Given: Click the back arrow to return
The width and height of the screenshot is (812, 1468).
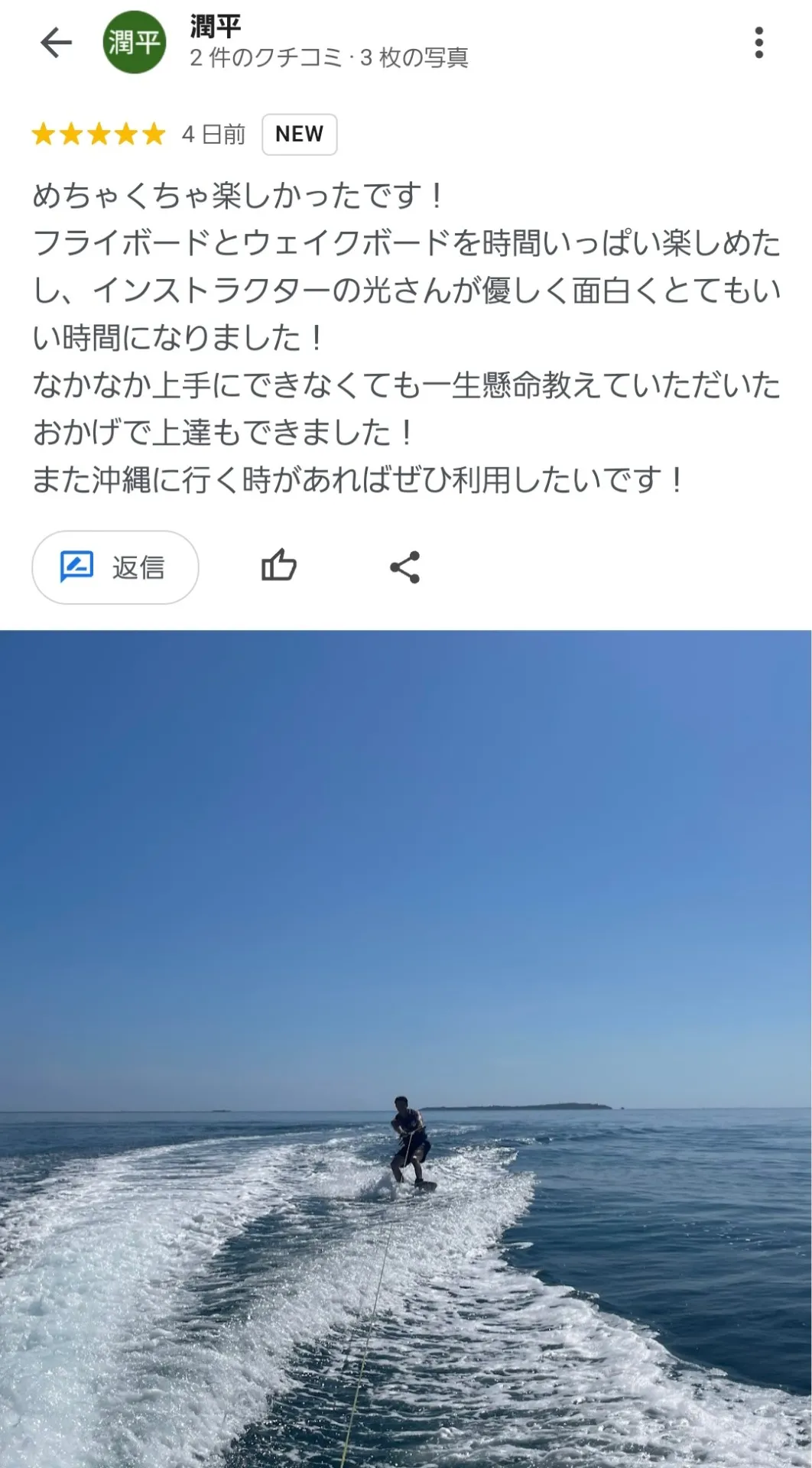Looking at the screenshot, I should [56, 44].
